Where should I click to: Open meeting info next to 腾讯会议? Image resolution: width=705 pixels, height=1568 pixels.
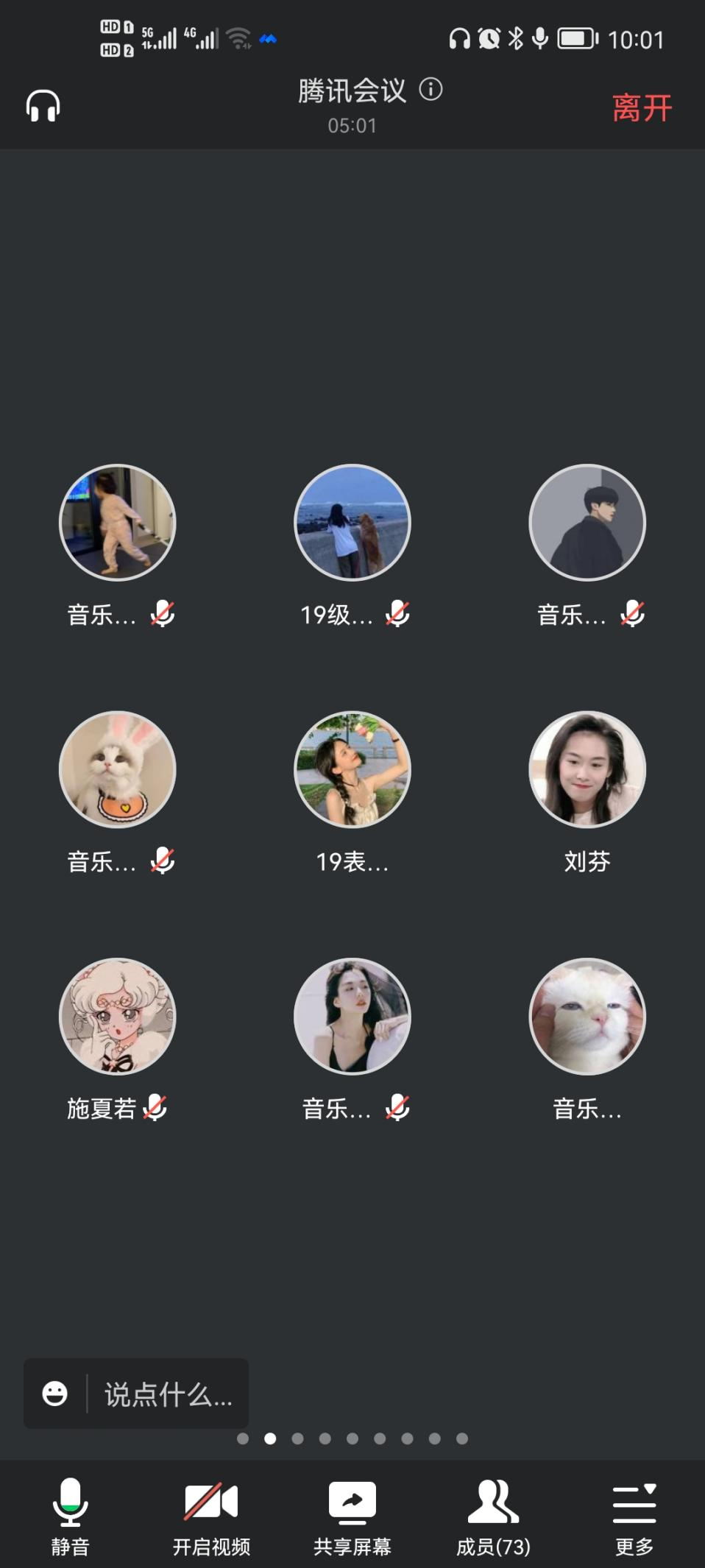[x=431, y=90]
